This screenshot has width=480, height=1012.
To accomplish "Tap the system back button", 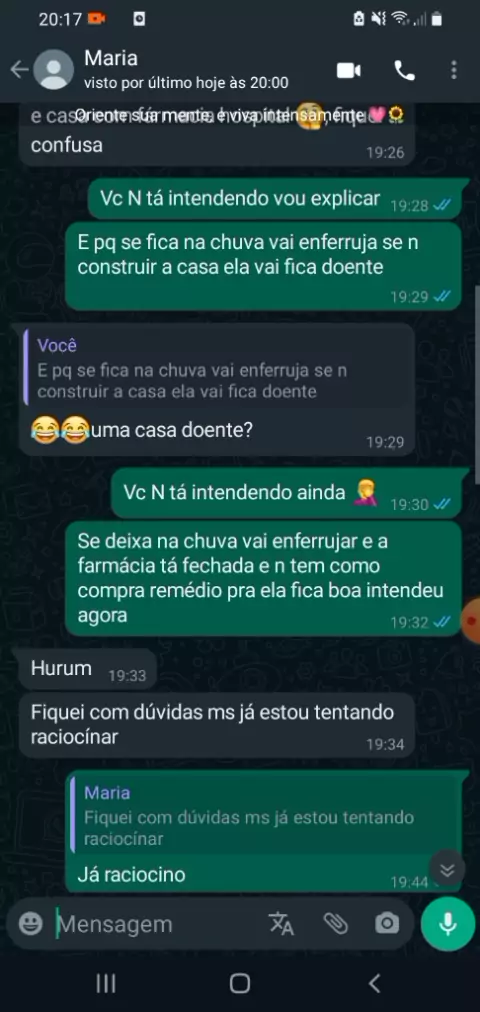I will tap(374, 983).
